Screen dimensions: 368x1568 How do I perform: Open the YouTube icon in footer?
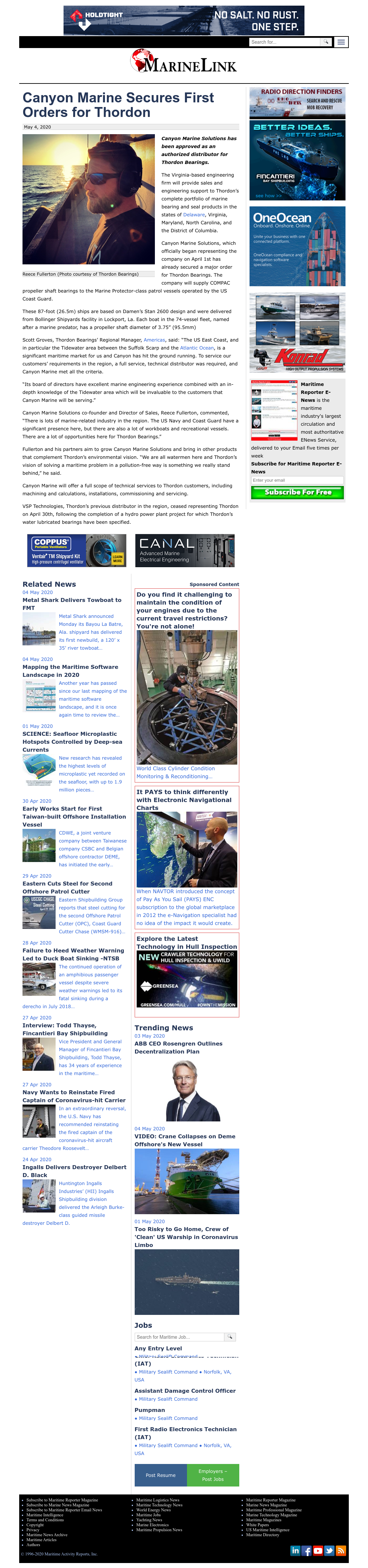coord(318,1550)
